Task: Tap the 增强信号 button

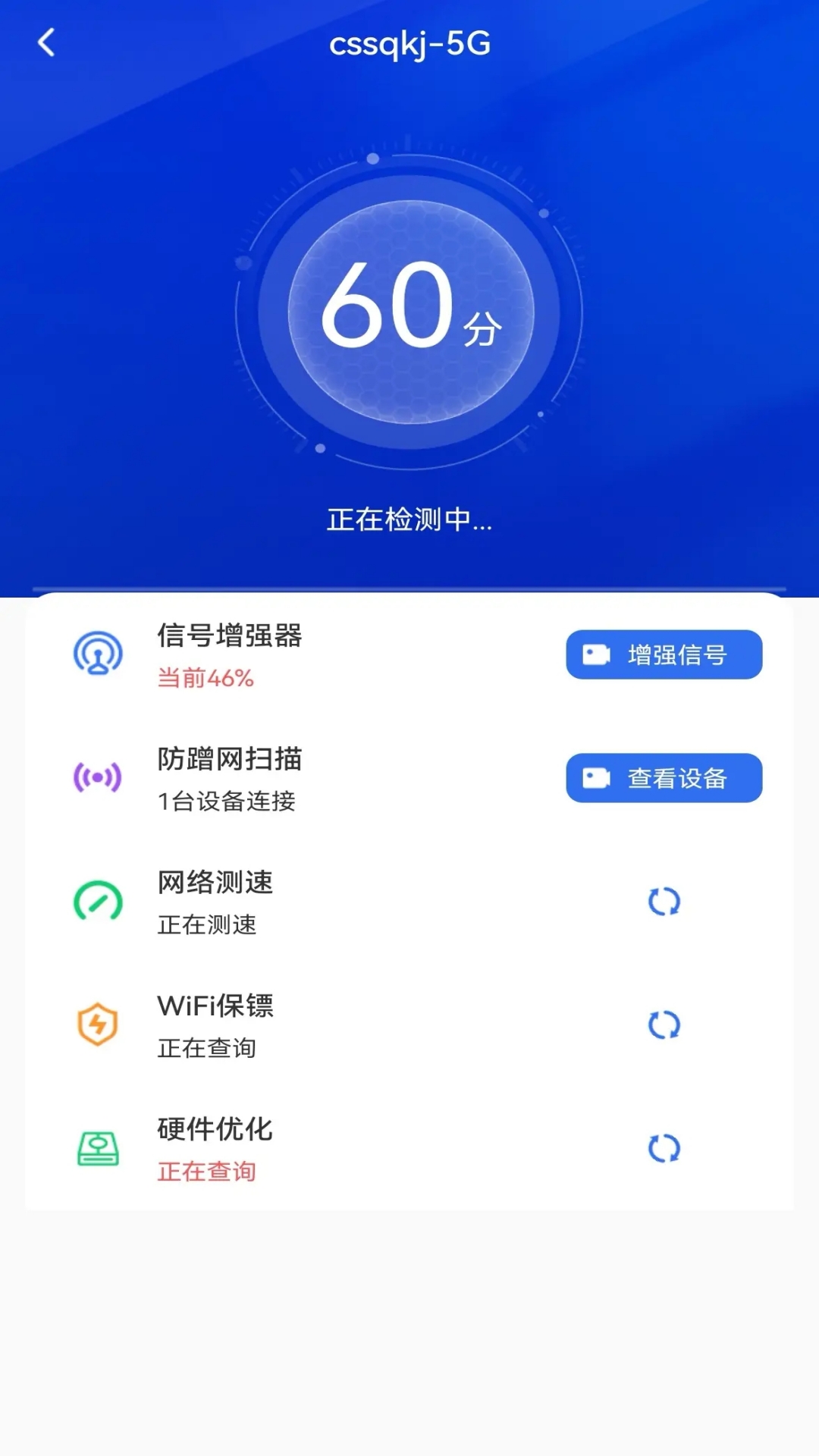Action: 664,654
